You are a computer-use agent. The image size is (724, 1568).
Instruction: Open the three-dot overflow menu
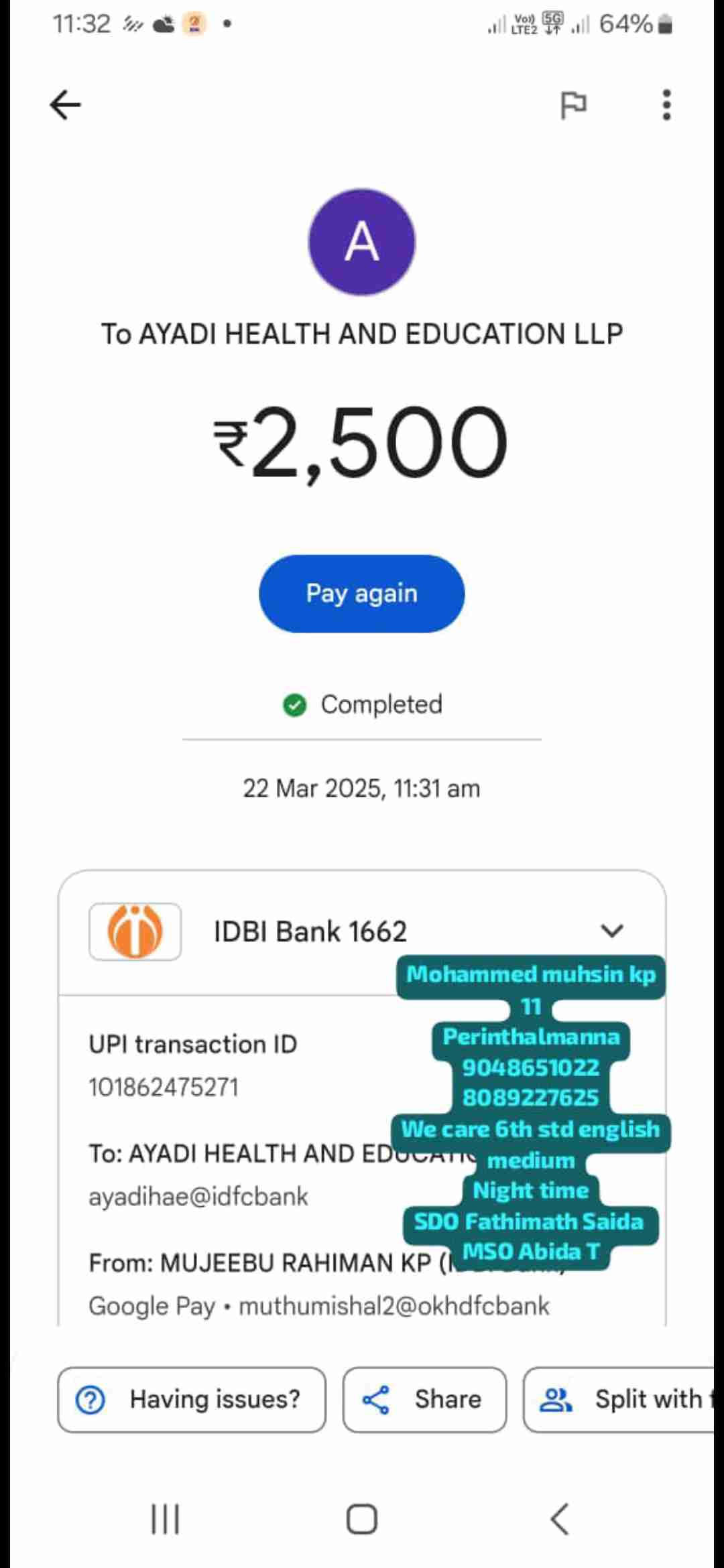[666, 105]
